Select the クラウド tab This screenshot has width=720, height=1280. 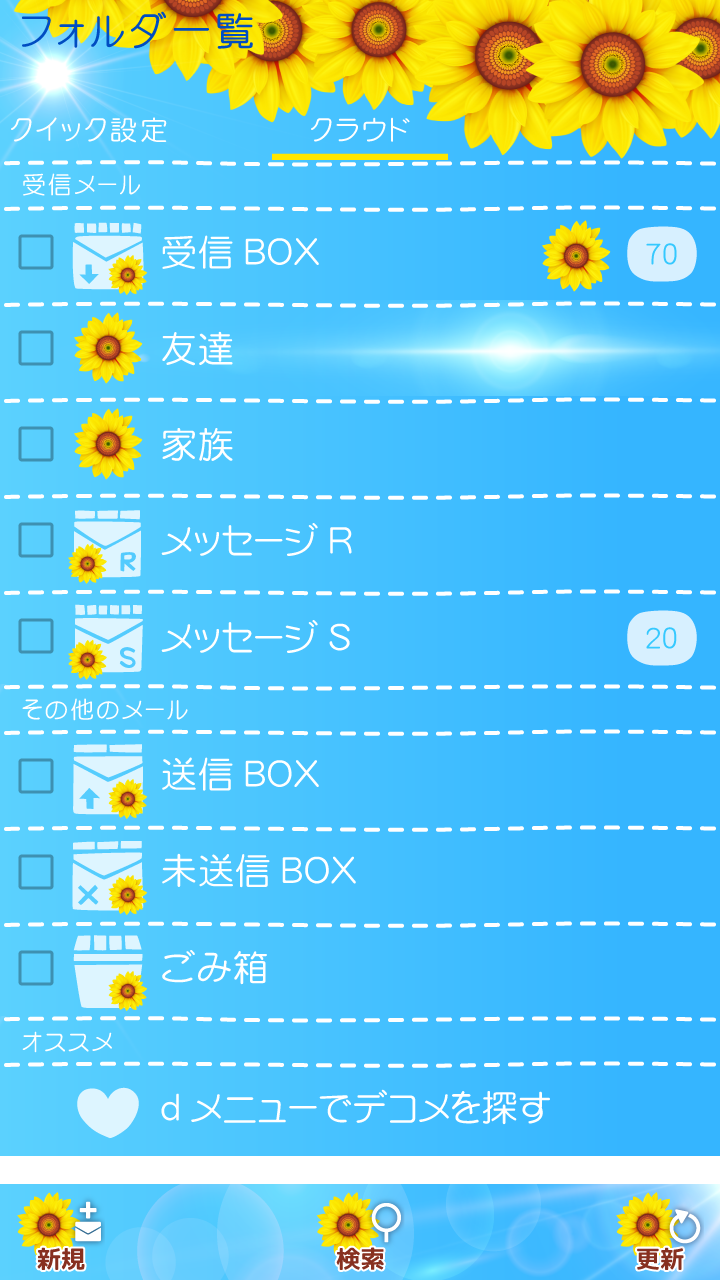point(359,131)
